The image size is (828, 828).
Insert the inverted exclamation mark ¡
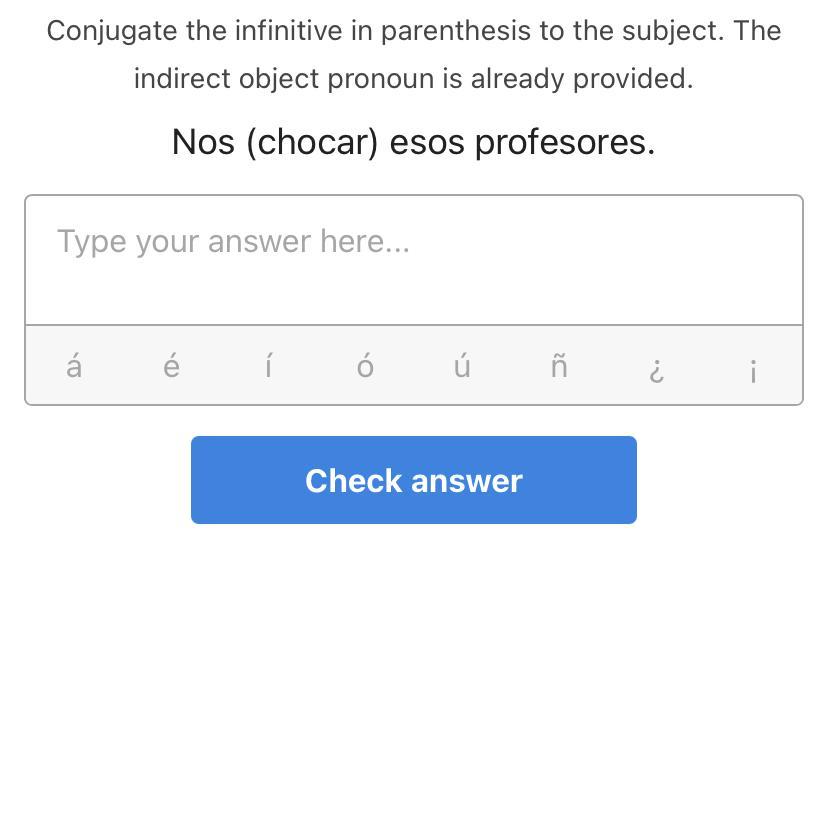pyautogui.click(x=753, y=369)
